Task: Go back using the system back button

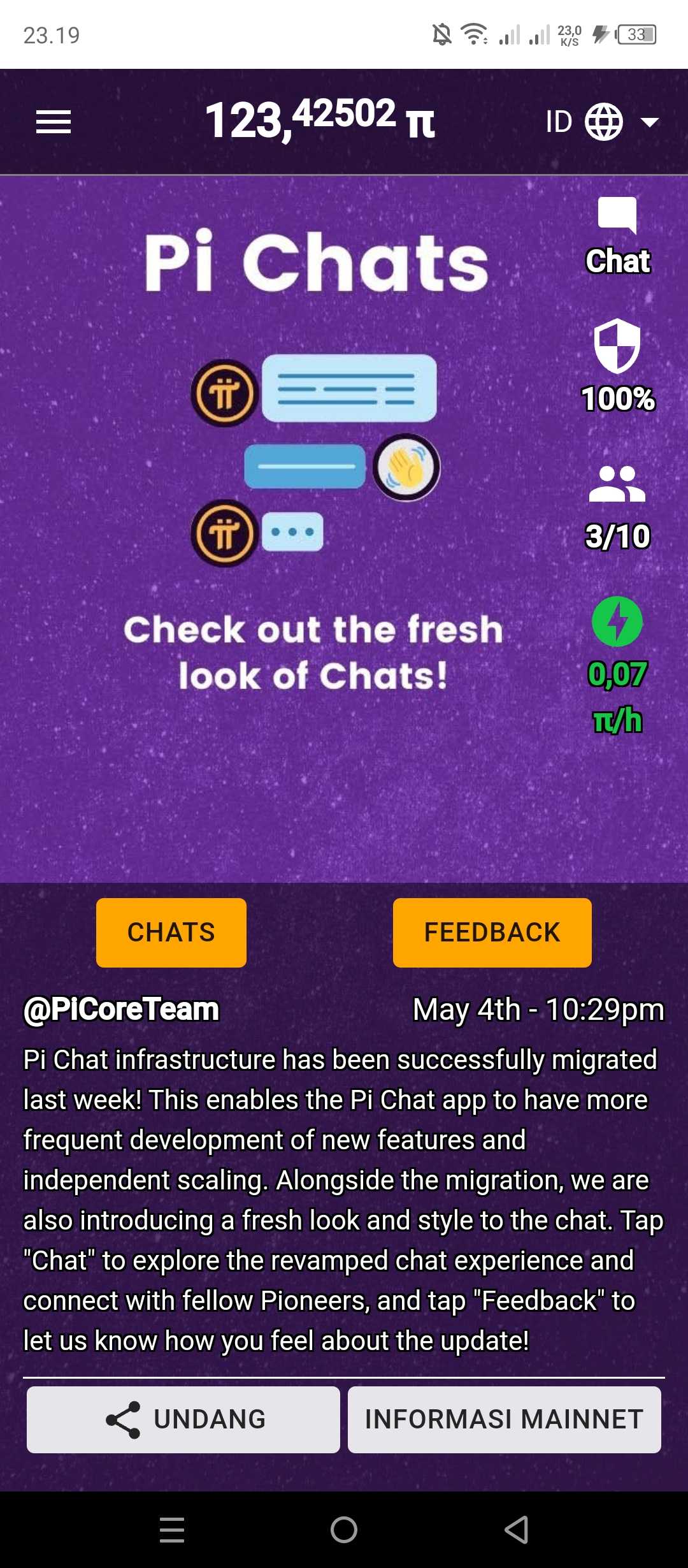Action: point(516,1529)
